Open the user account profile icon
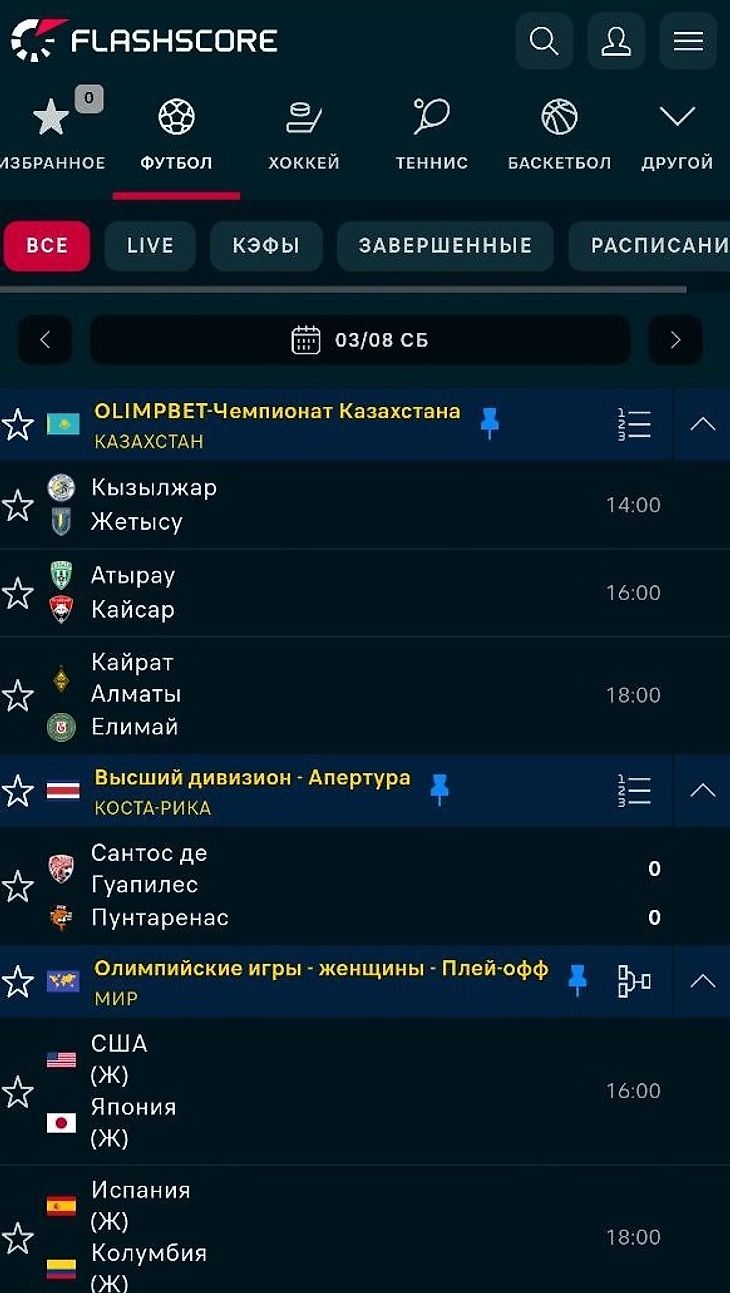730x1293 pixels. click(x=616, y=41)
